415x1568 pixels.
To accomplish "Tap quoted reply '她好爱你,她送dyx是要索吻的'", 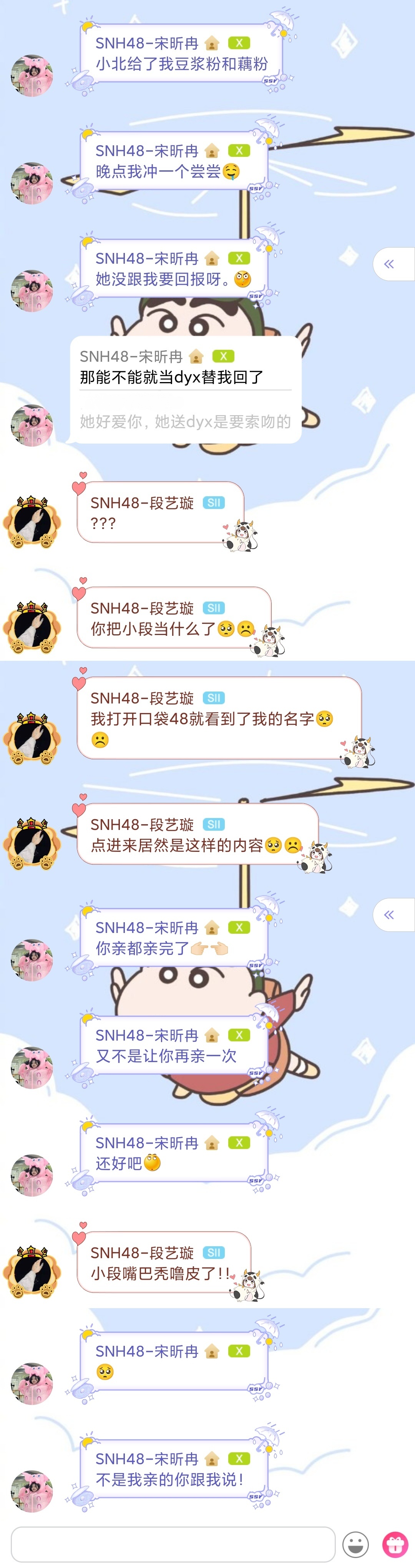I will [185, 421].
